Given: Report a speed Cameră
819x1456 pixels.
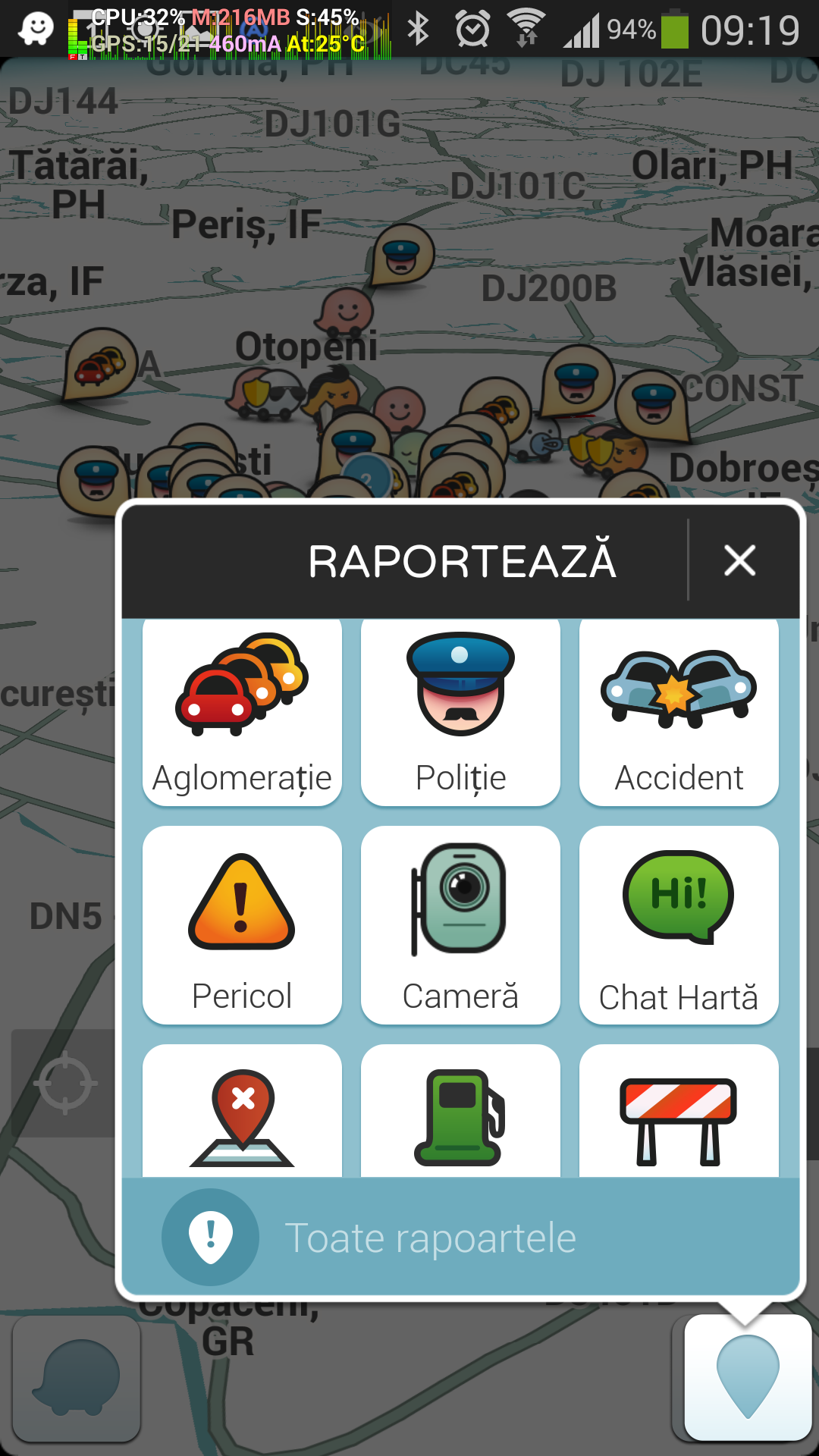Looking at the screenshot, I should 460,925.
